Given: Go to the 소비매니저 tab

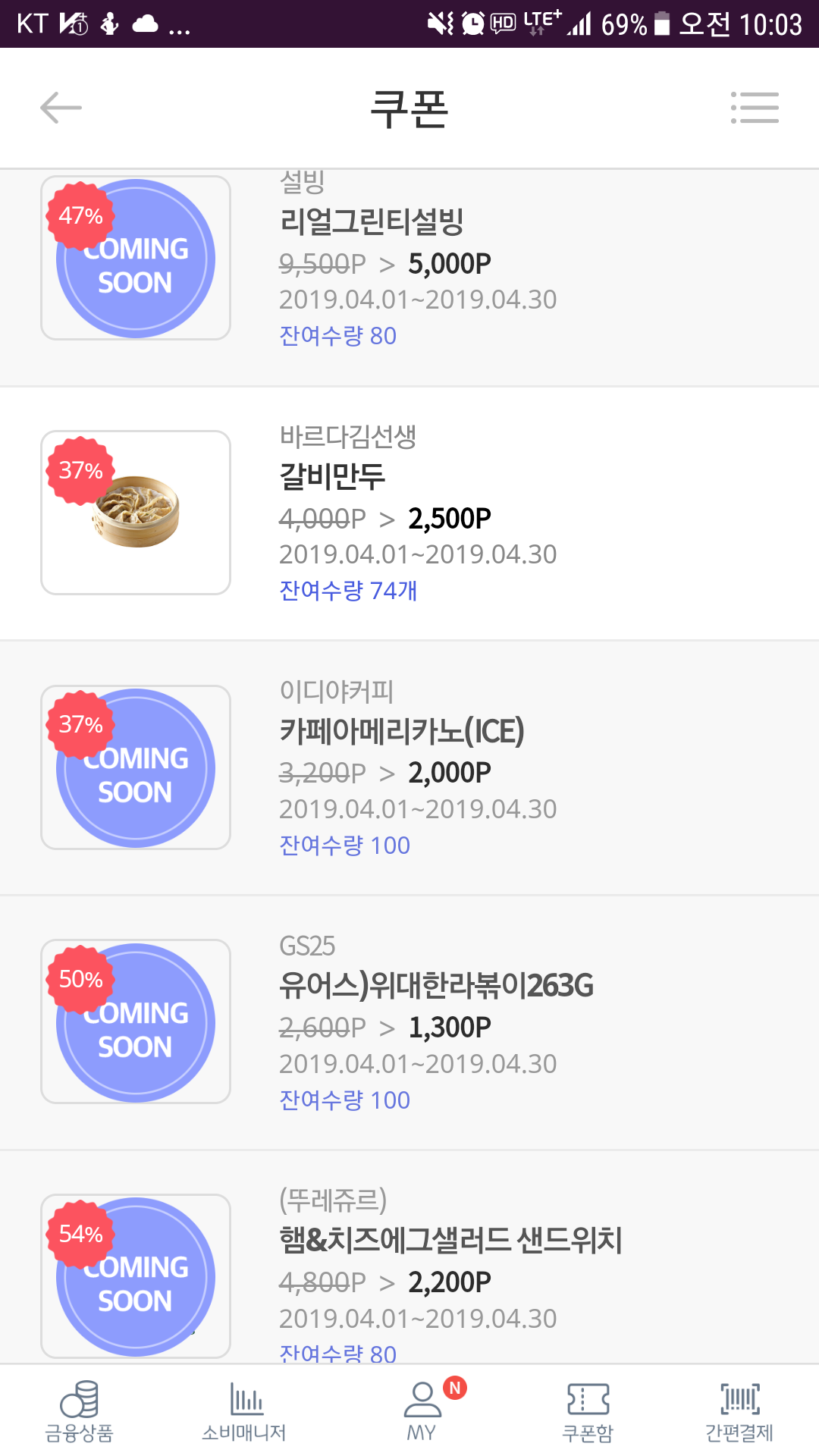Looking at the screenshot, I should (x=244, y=1410).
